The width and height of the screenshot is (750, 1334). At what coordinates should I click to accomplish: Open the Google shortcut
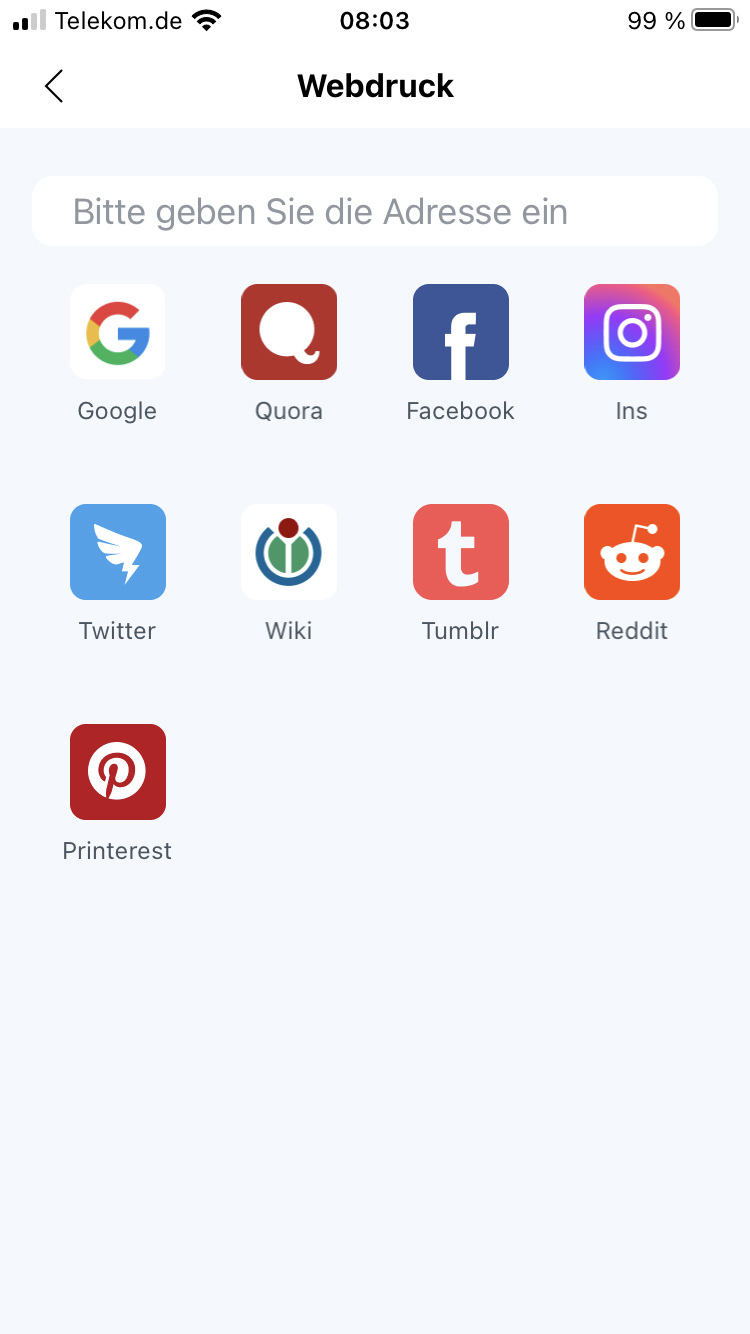pos(118,332)
